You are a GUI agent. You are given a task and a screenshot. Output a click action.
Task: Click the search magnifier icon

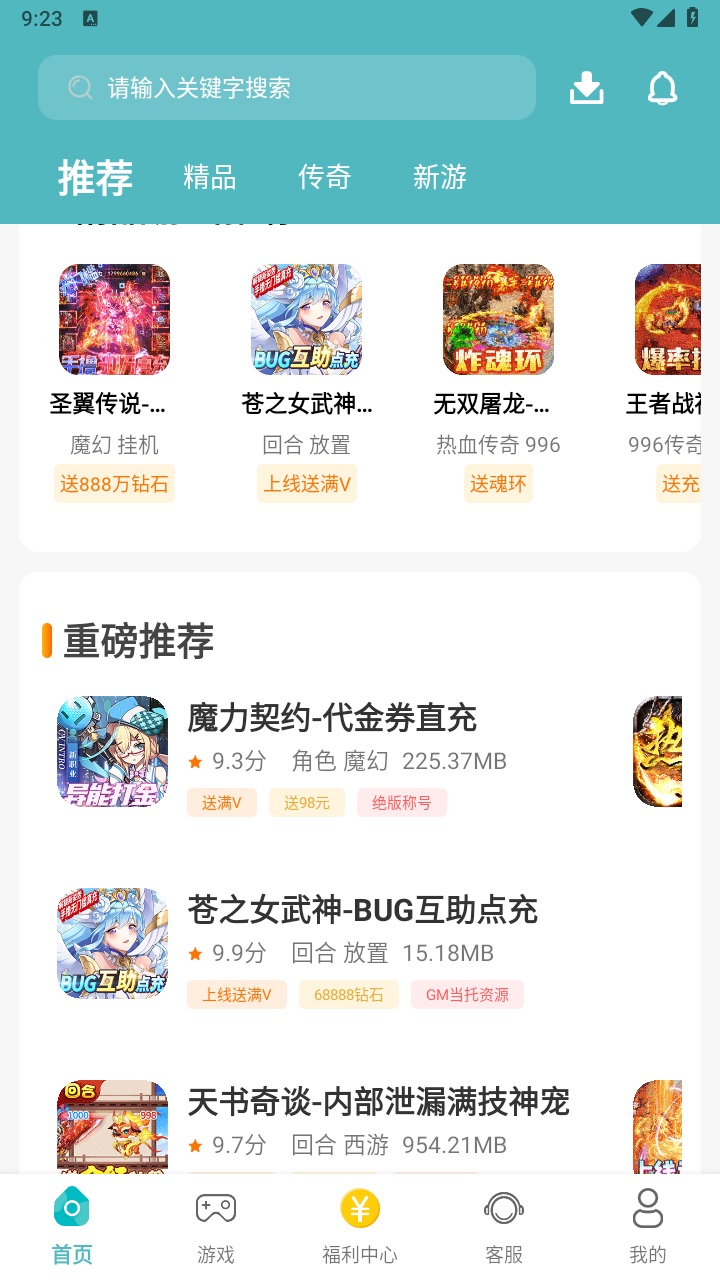[80, 87]
